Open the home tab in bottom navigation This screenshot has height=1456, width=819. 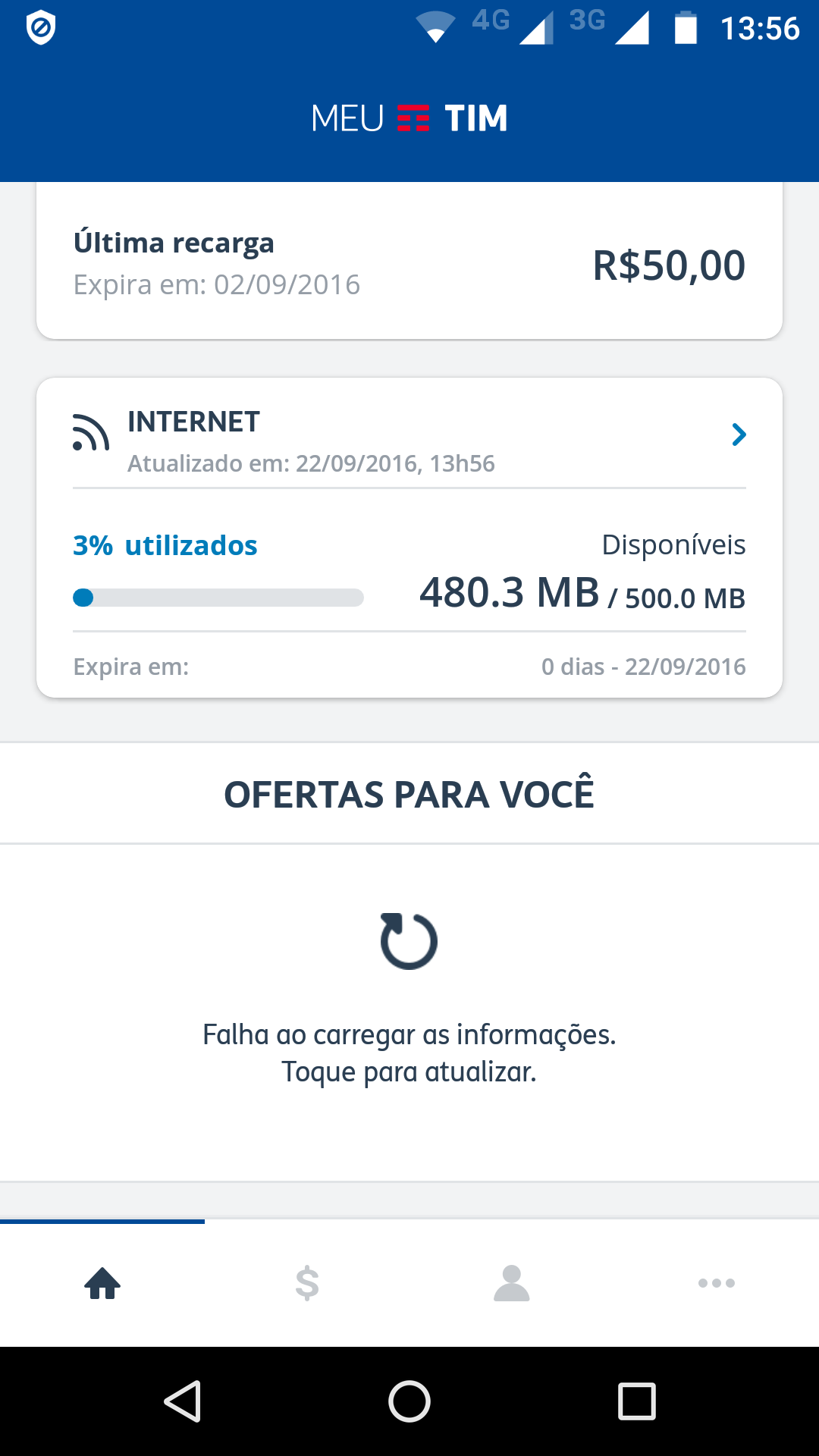(101, 1283)
